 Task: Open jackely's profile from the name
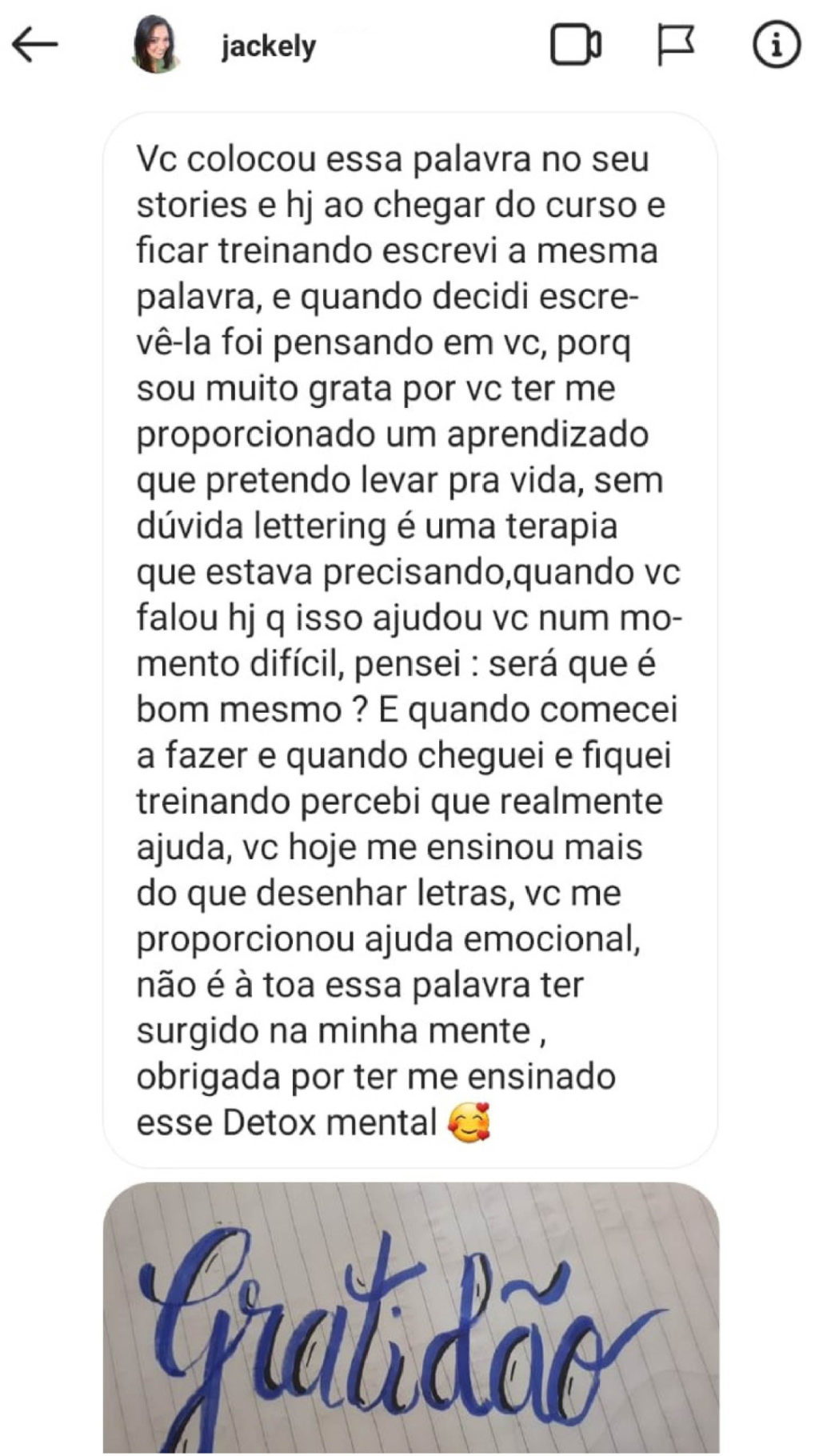tap(269, 46)
